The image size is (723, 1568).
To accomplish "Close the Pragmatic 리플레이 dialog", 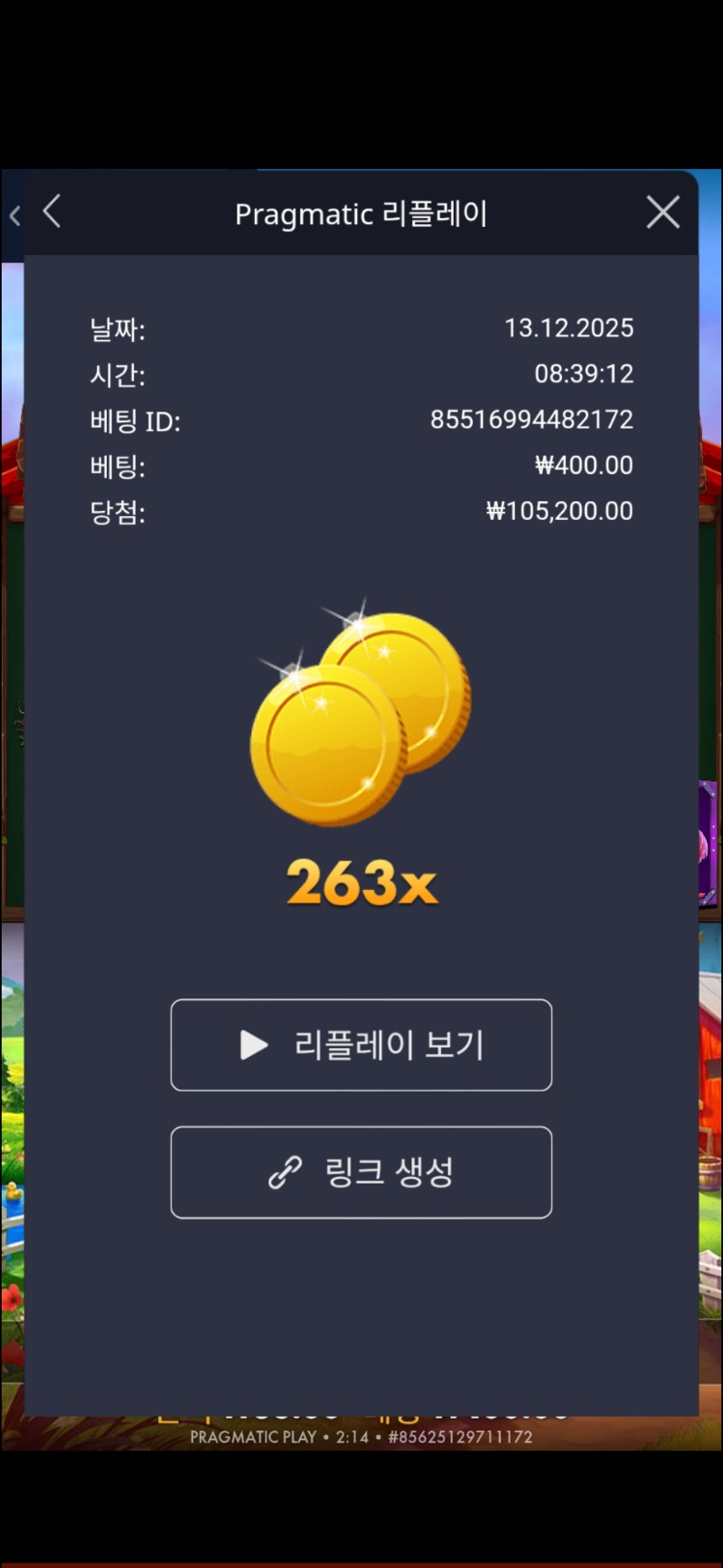I will click(x=662, y=213).
